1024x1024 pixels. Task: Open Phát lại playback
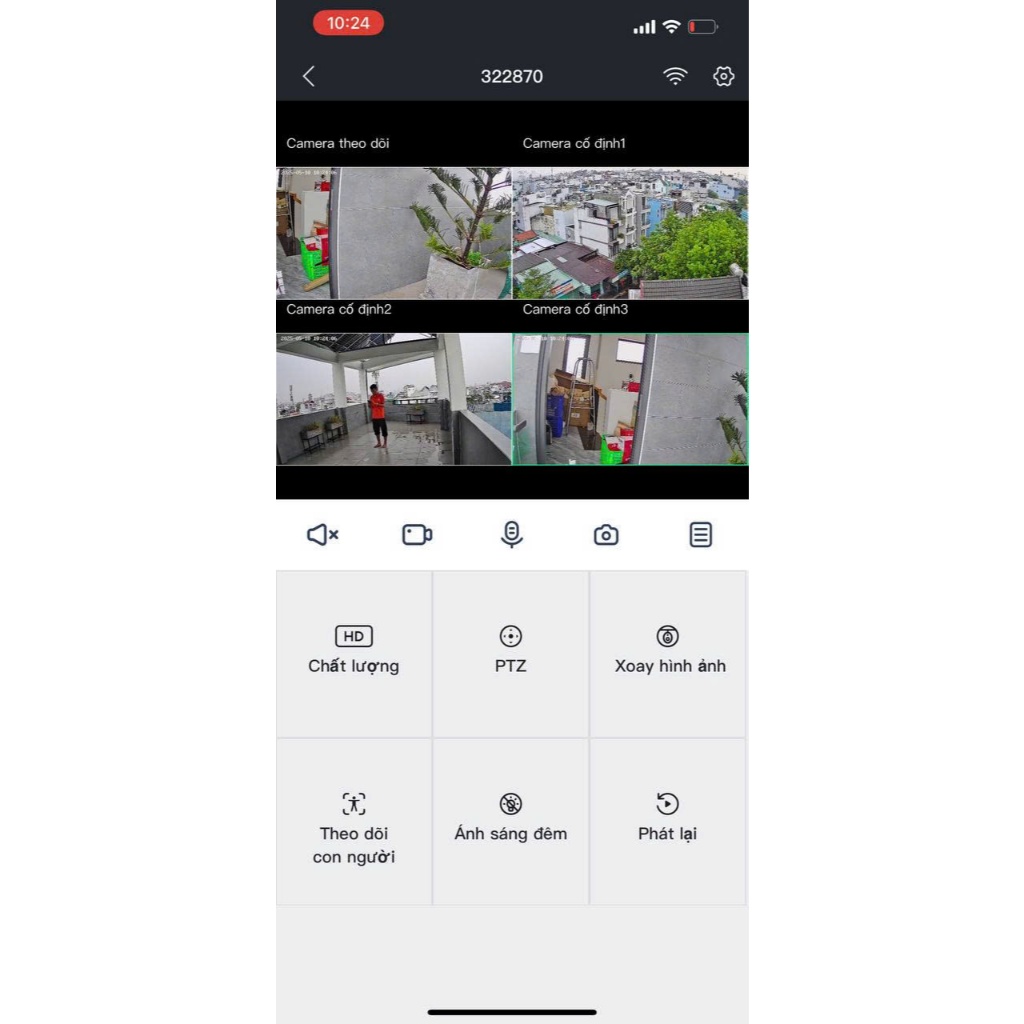coord(668,822)
